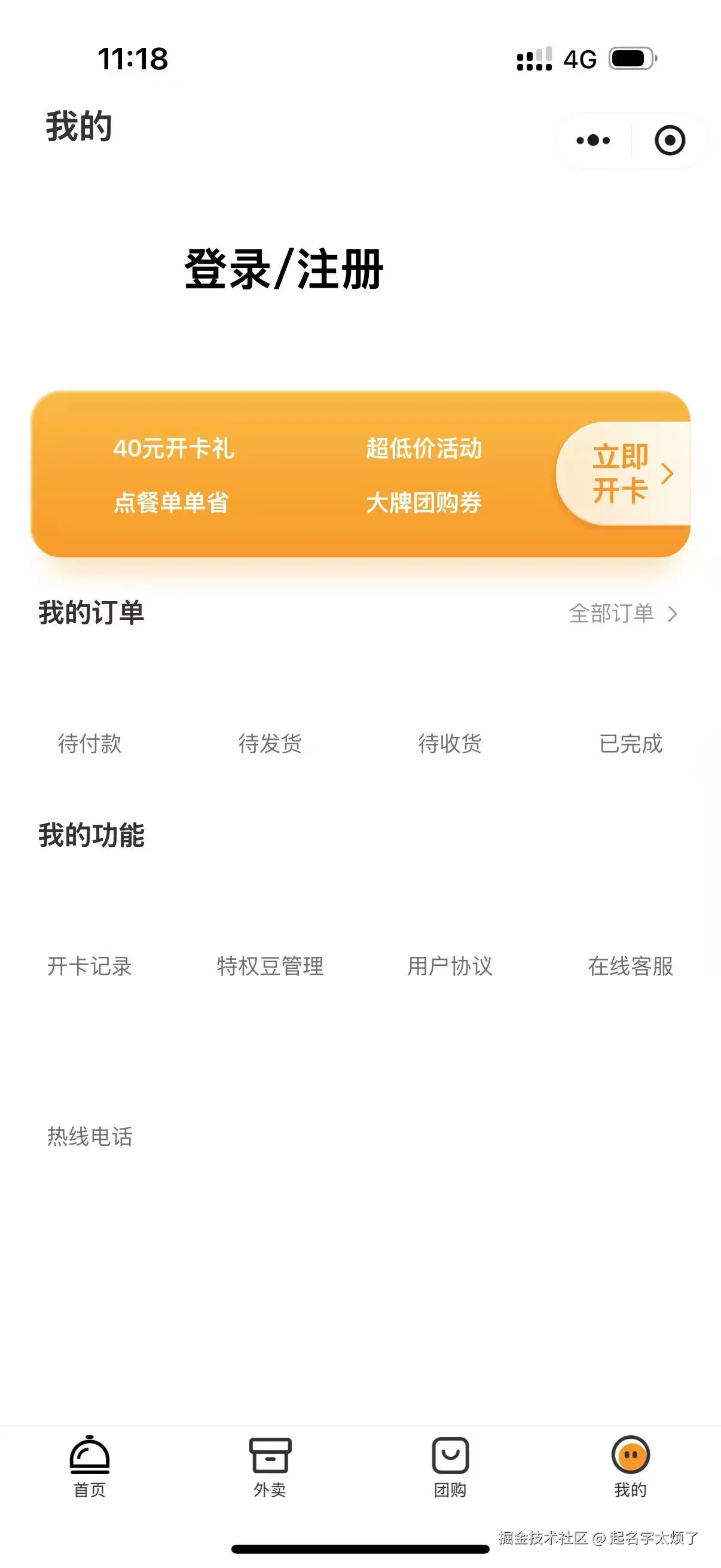Image resolution: width=721 pixels, height=1568 pixels.
Task: Switch to the 待付款 order filter
Action: click(x=90, y=744)
